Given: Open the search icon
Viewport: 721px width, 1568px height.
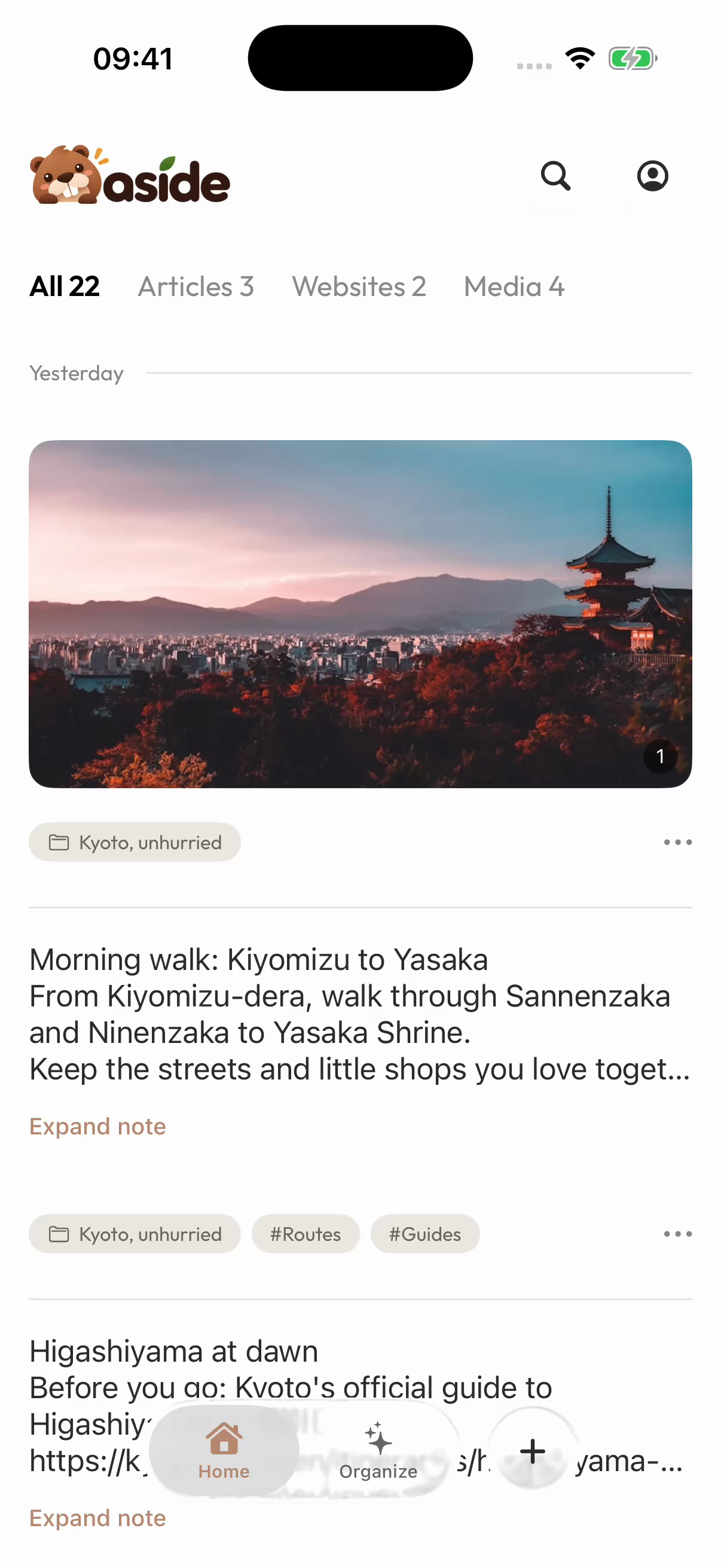Looking at the screenshot, I should point(555,176).
